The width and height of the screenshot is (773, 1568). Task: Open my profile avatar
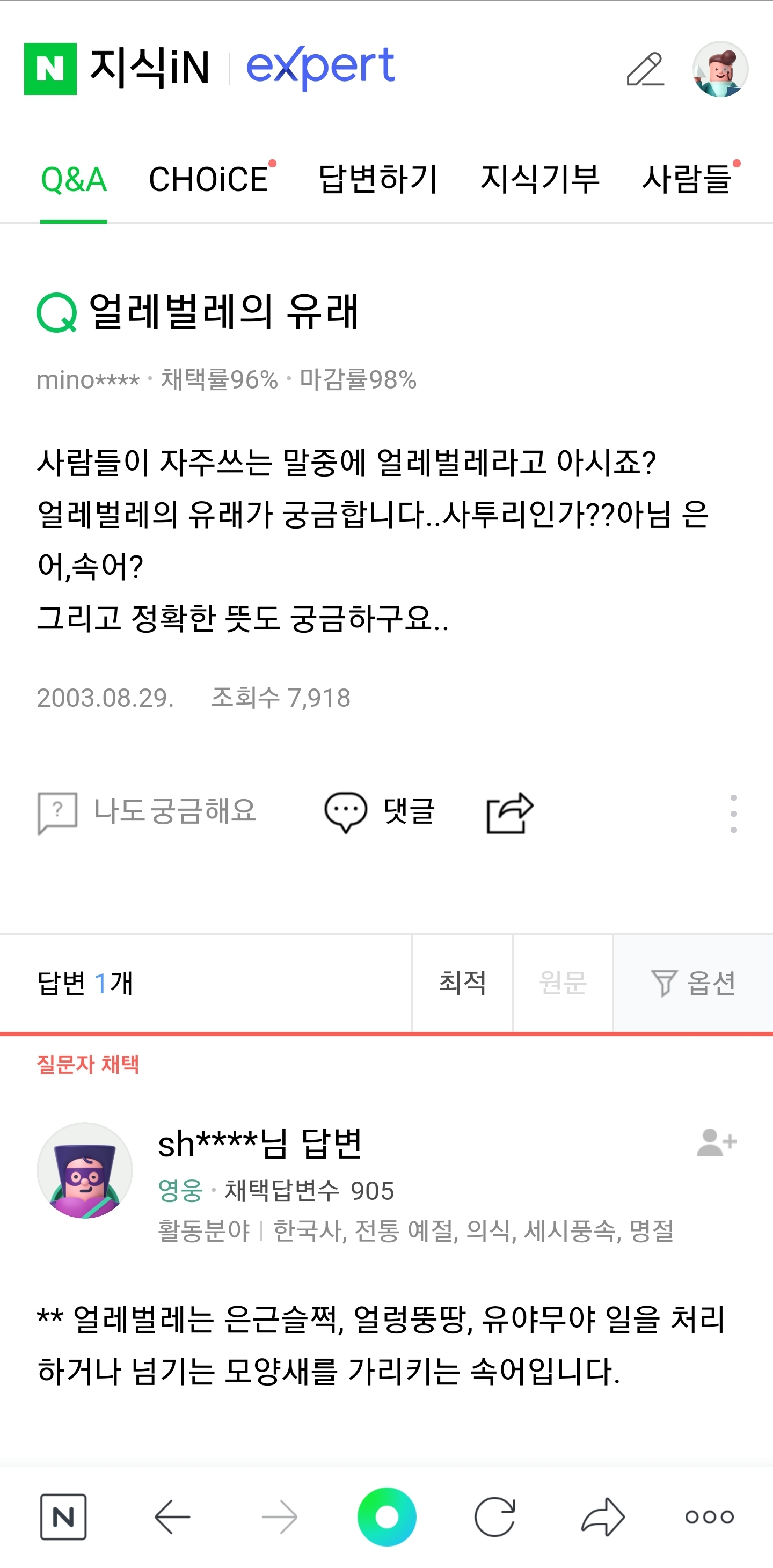click(720, 69)
